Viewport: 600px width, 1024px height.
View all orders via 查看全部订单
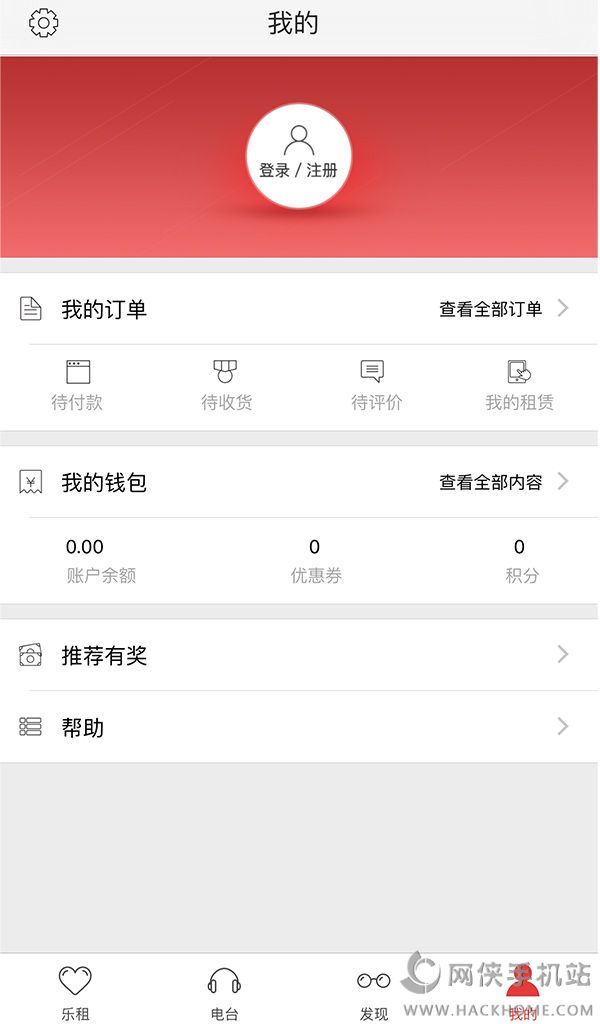coord(503,309)
